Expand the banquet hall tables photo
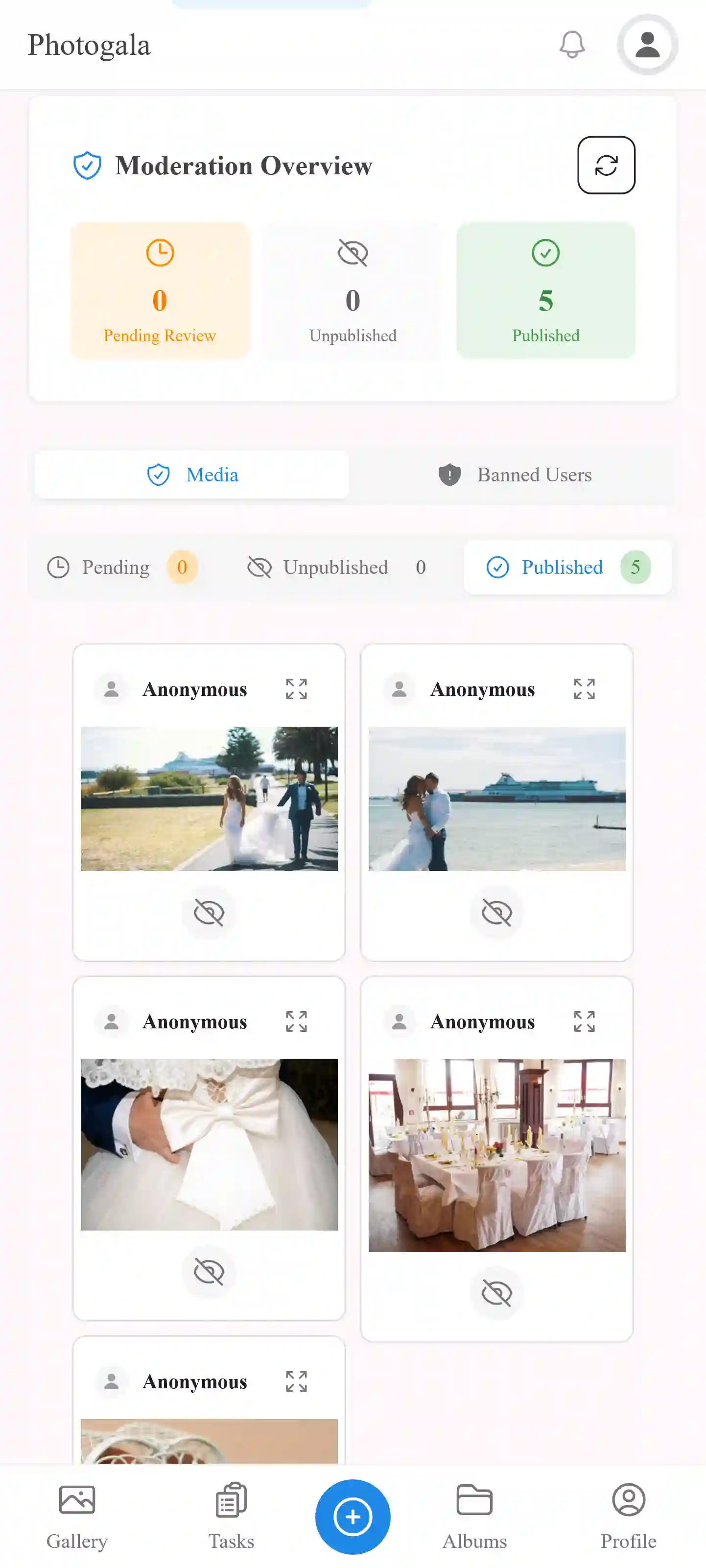Screen dimensions: 706x1568 [x=584, y=1022]
